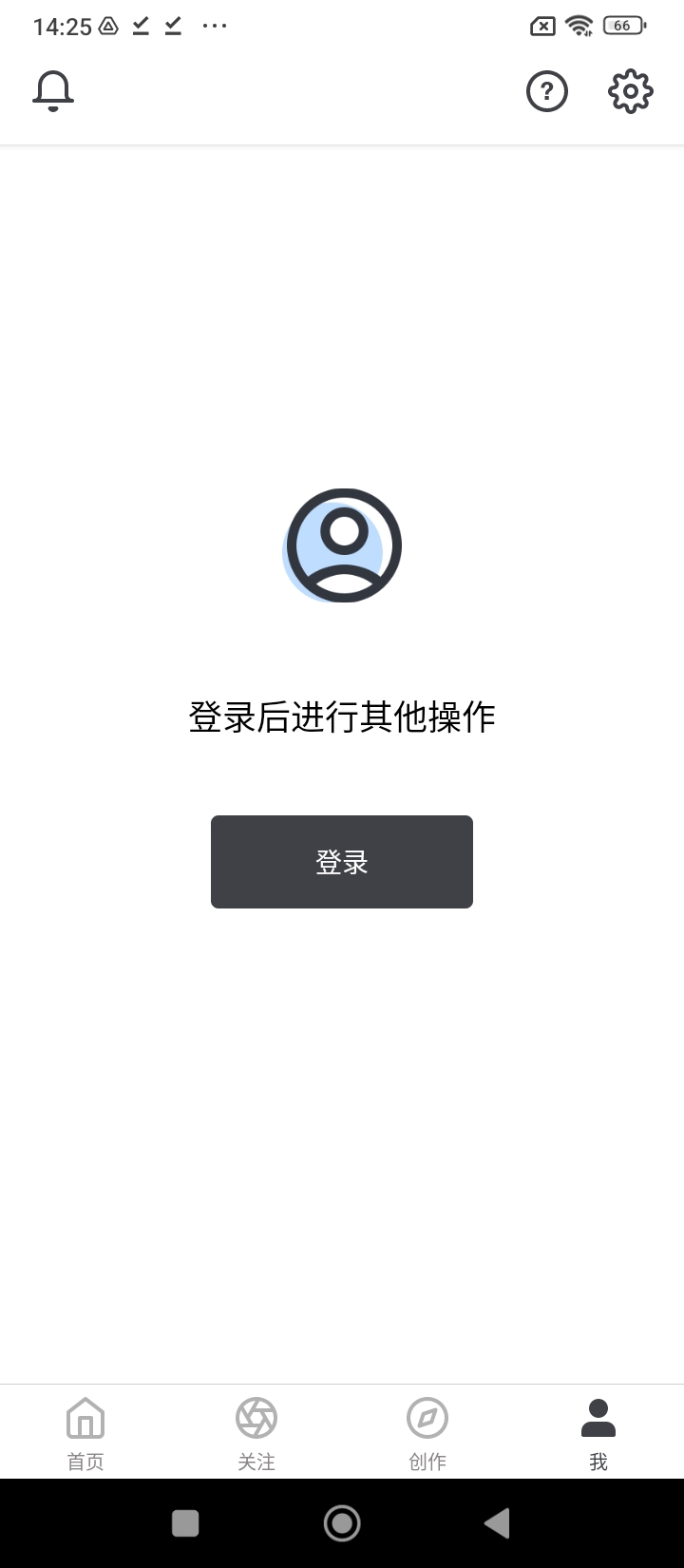Open the help question mark icon
This screenshot has width=684, height=1568.
[546, 92]
